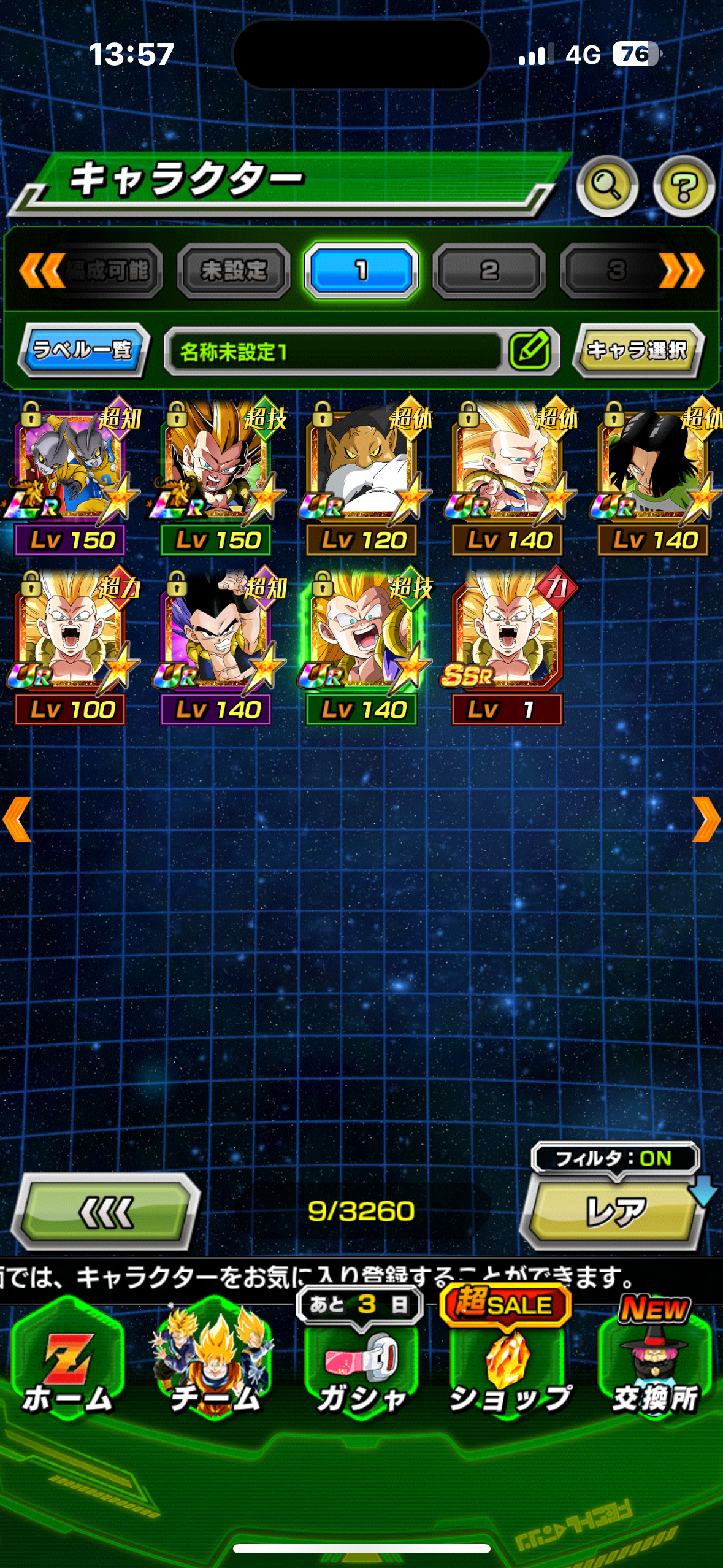Image resolution: width=723 pixels, height=1568 pixels.
Task: Go to the ホーム tab
Action: (x=68, y=1360)
